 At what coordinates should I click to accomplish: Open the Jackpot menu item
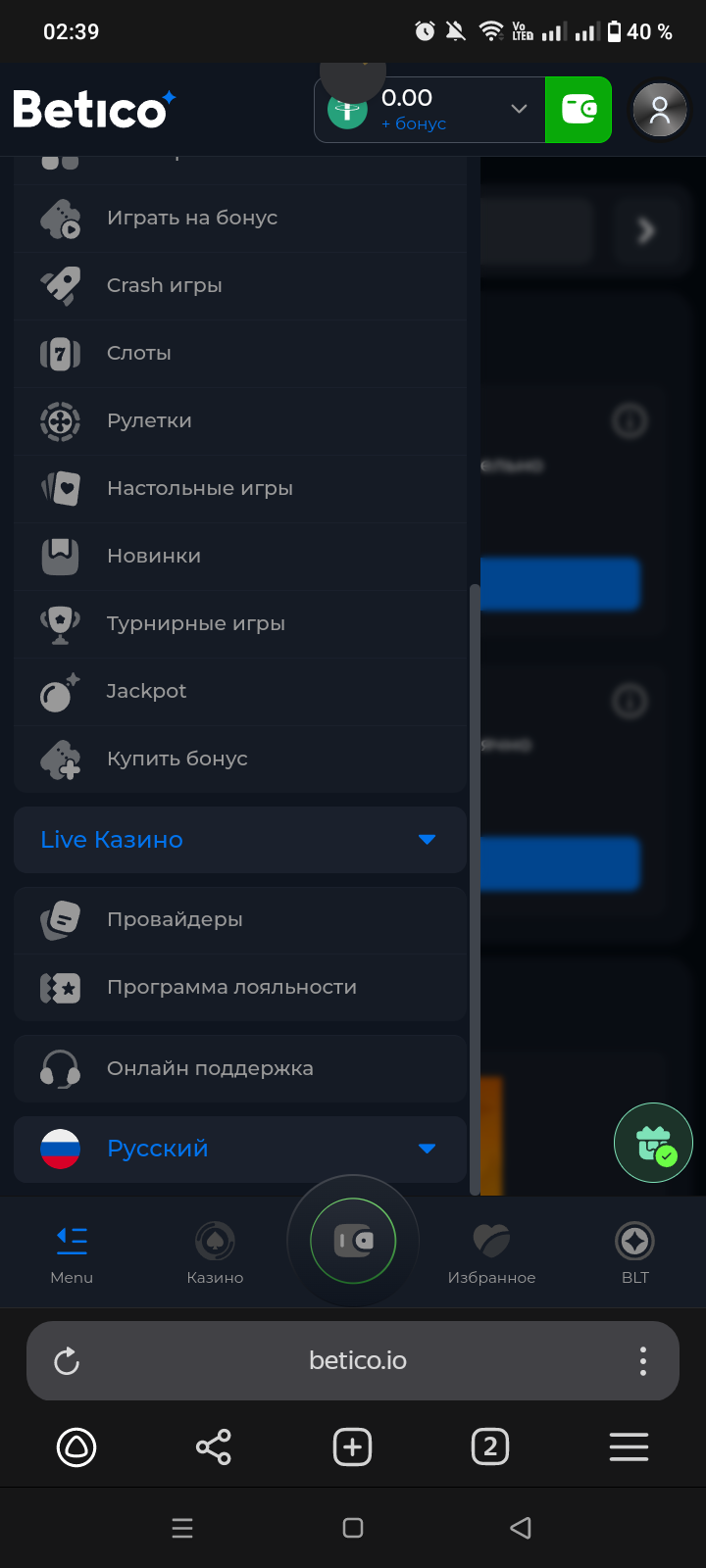click(x=240, y=692)
